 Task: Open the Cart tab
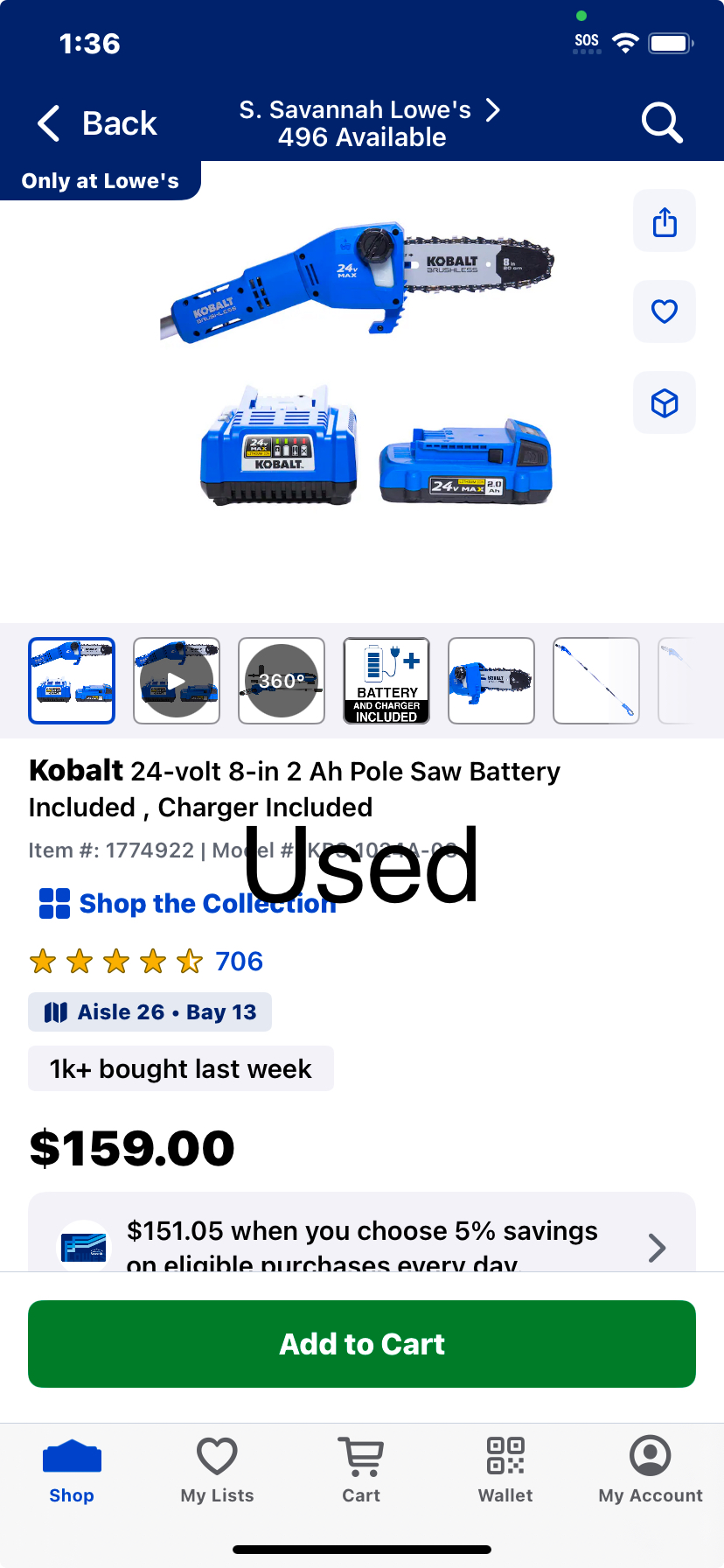[x=361, y=1470]
